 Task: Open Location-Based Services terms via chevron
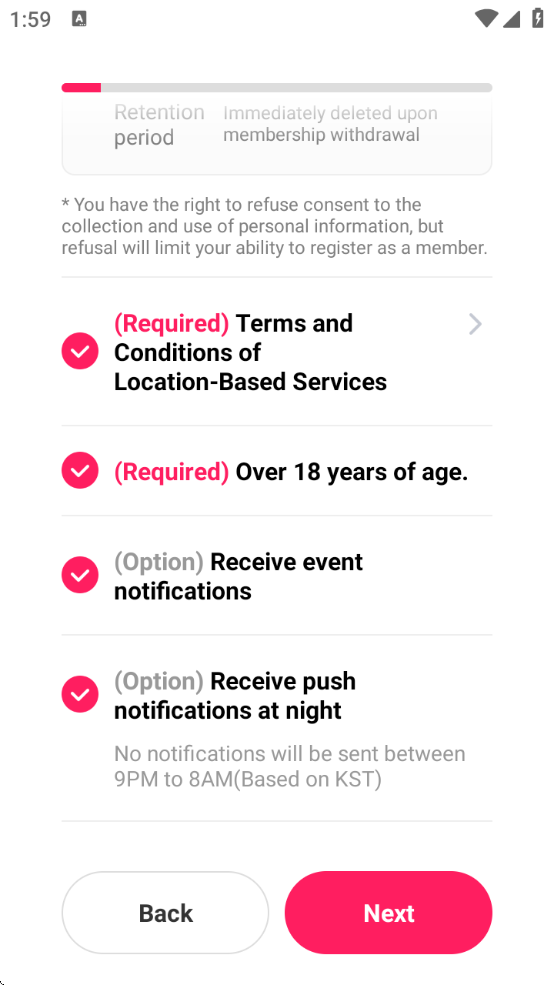[475, 324]
